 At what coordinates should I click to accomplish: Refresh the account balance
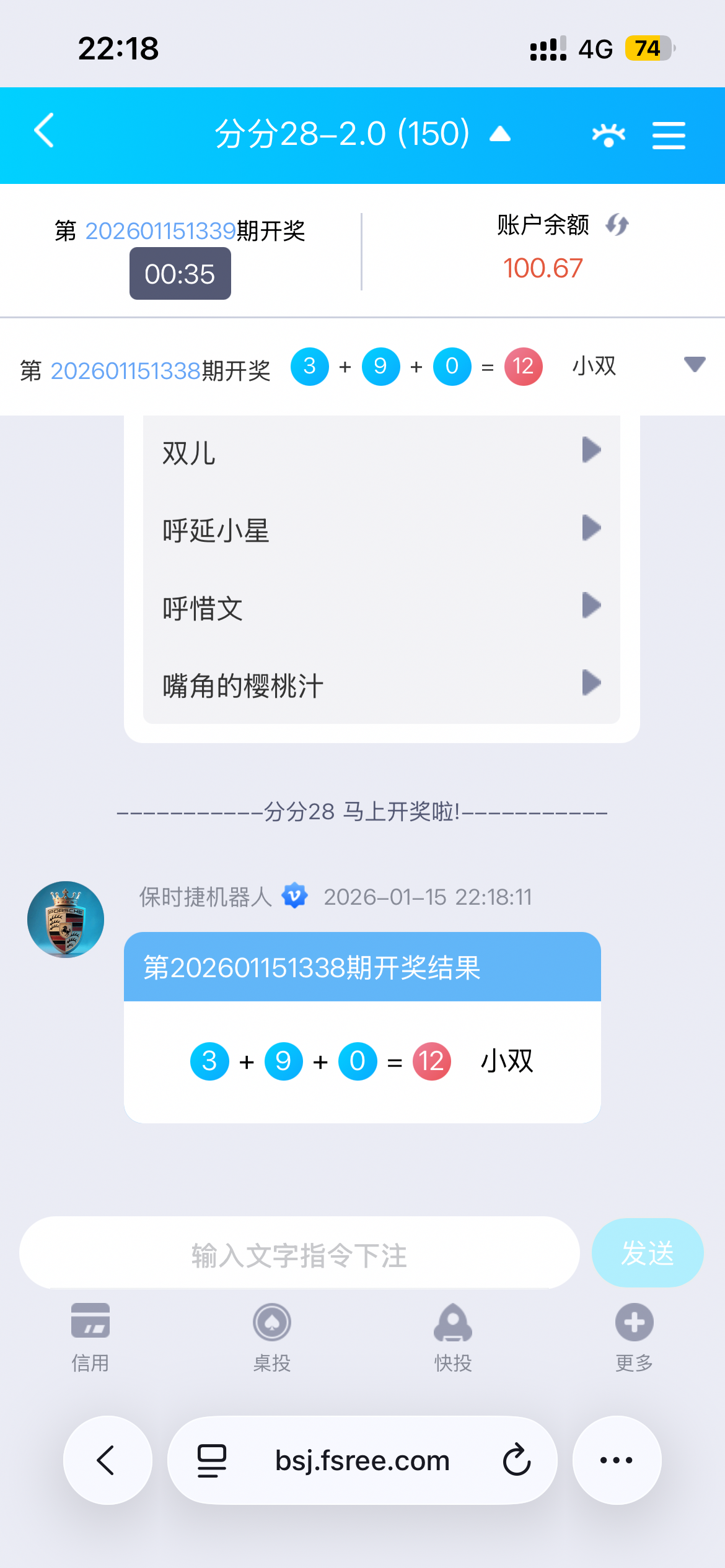tap(617, 224)
